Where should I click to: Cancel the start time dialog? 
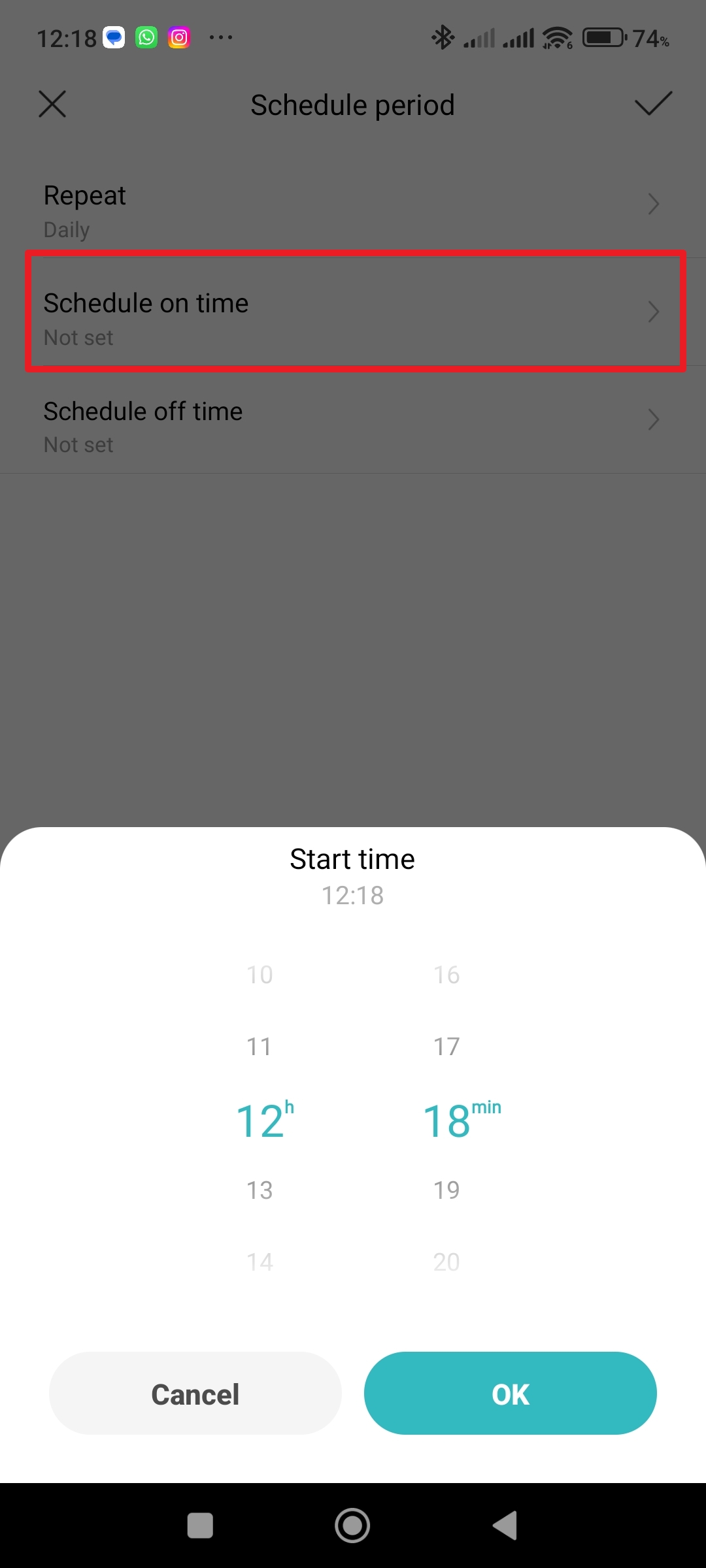[x=195, y=1393]
